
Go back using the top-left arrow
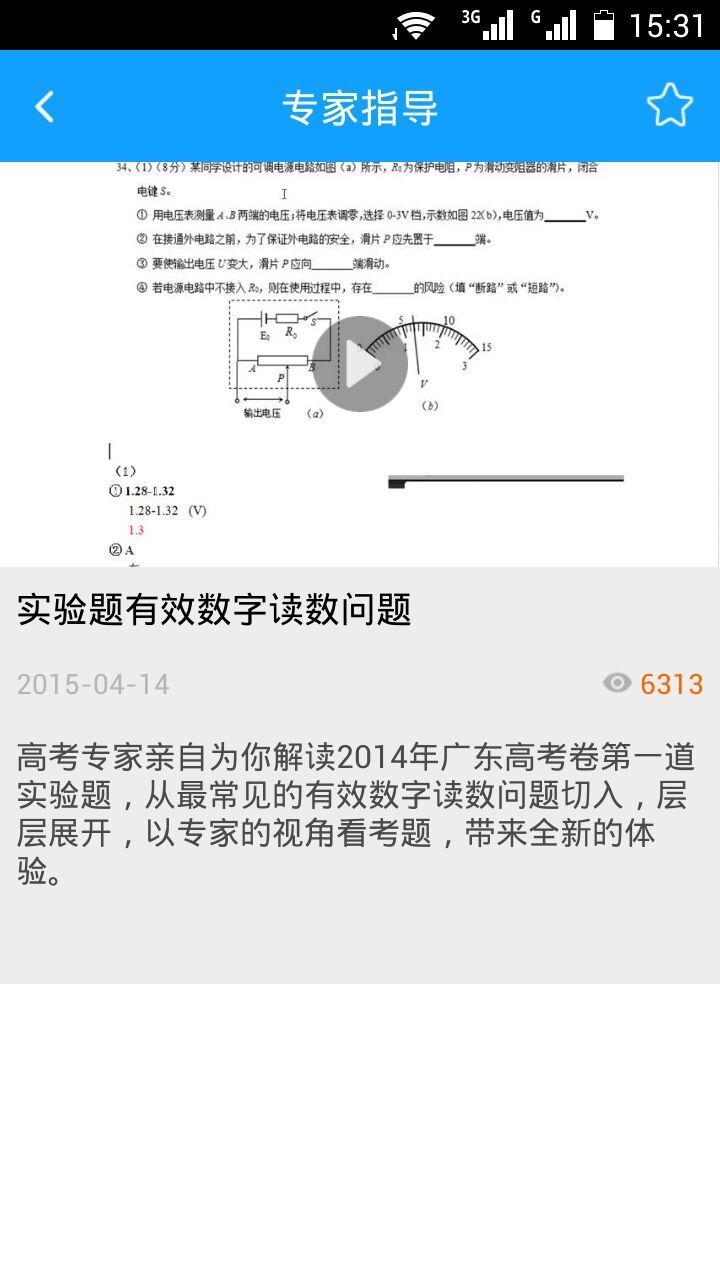44,106
